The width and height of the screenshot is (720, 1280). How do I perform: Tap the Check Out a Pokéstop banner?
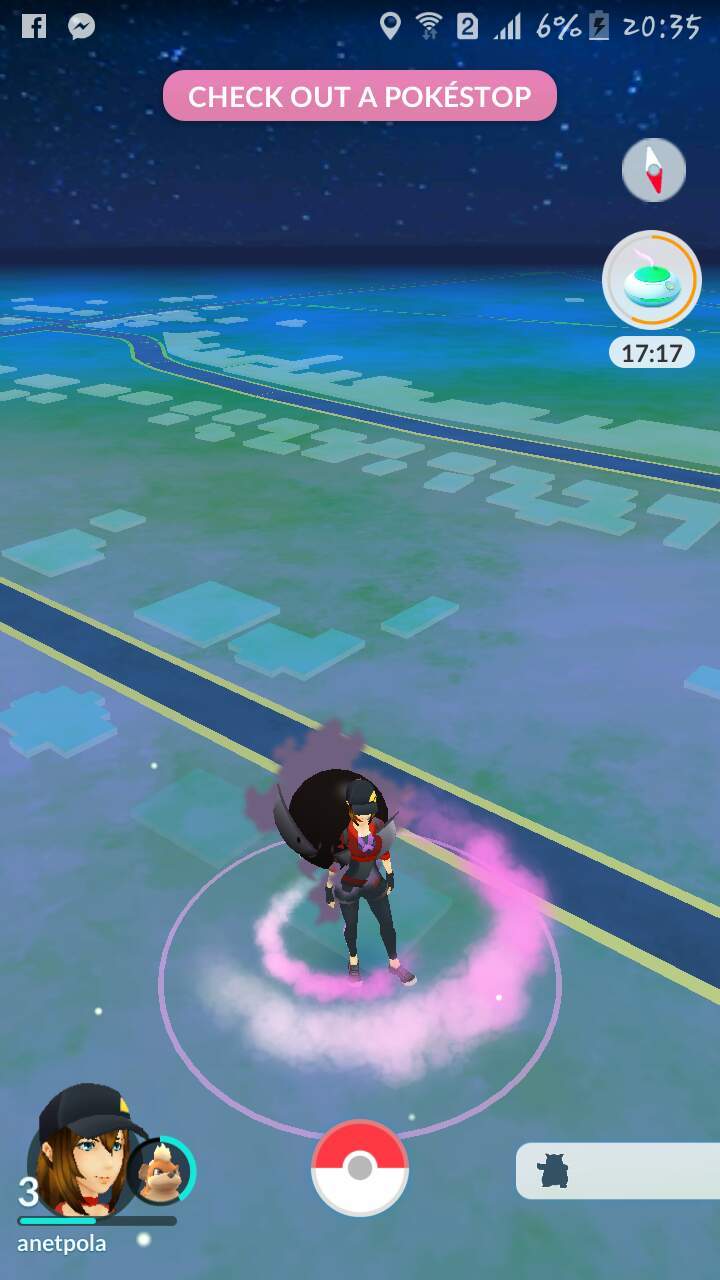[x=360, y=96]
